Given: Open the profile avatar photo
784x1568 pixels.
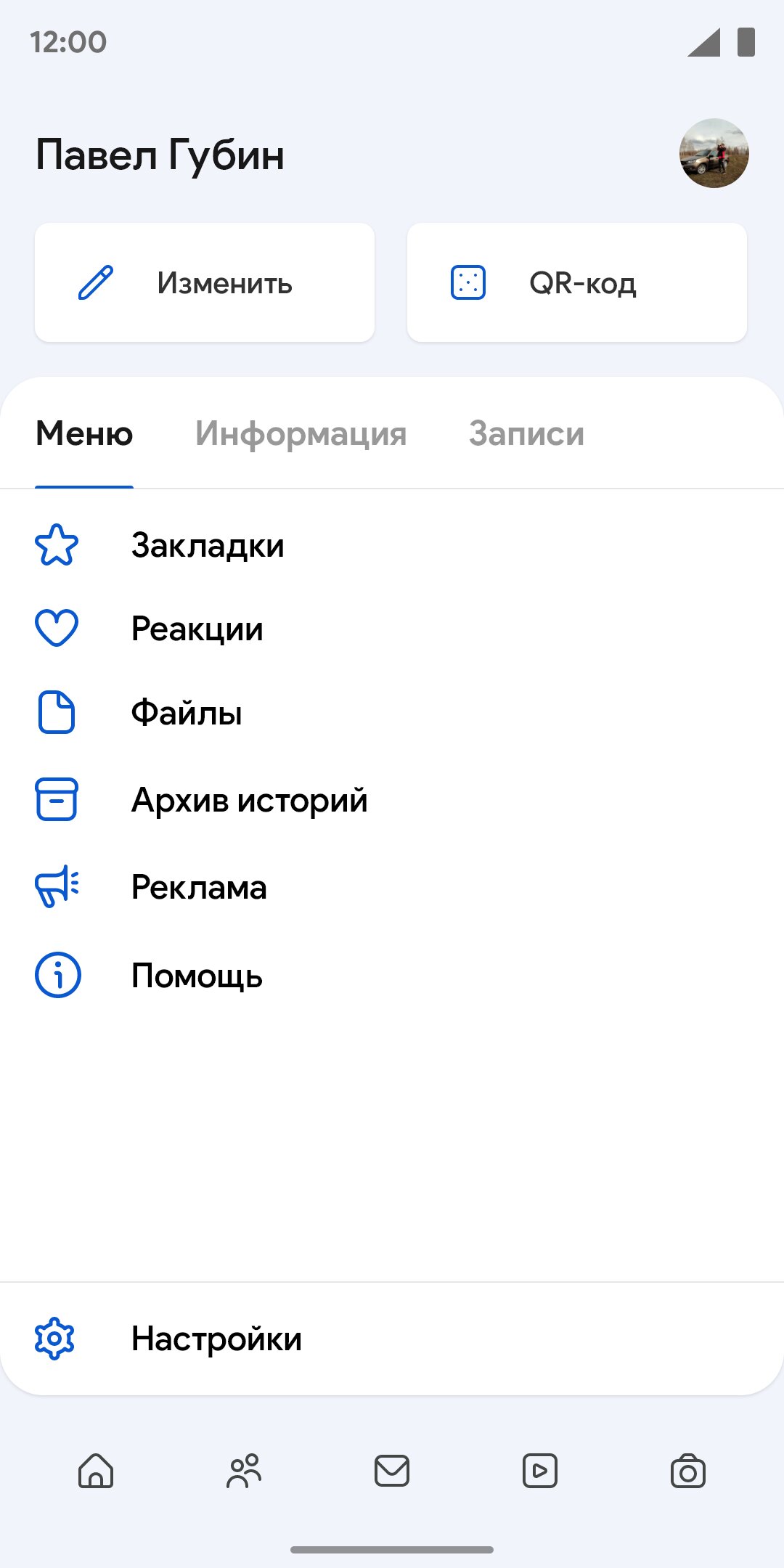Looking at the screenshot, I should pos(714,153).
